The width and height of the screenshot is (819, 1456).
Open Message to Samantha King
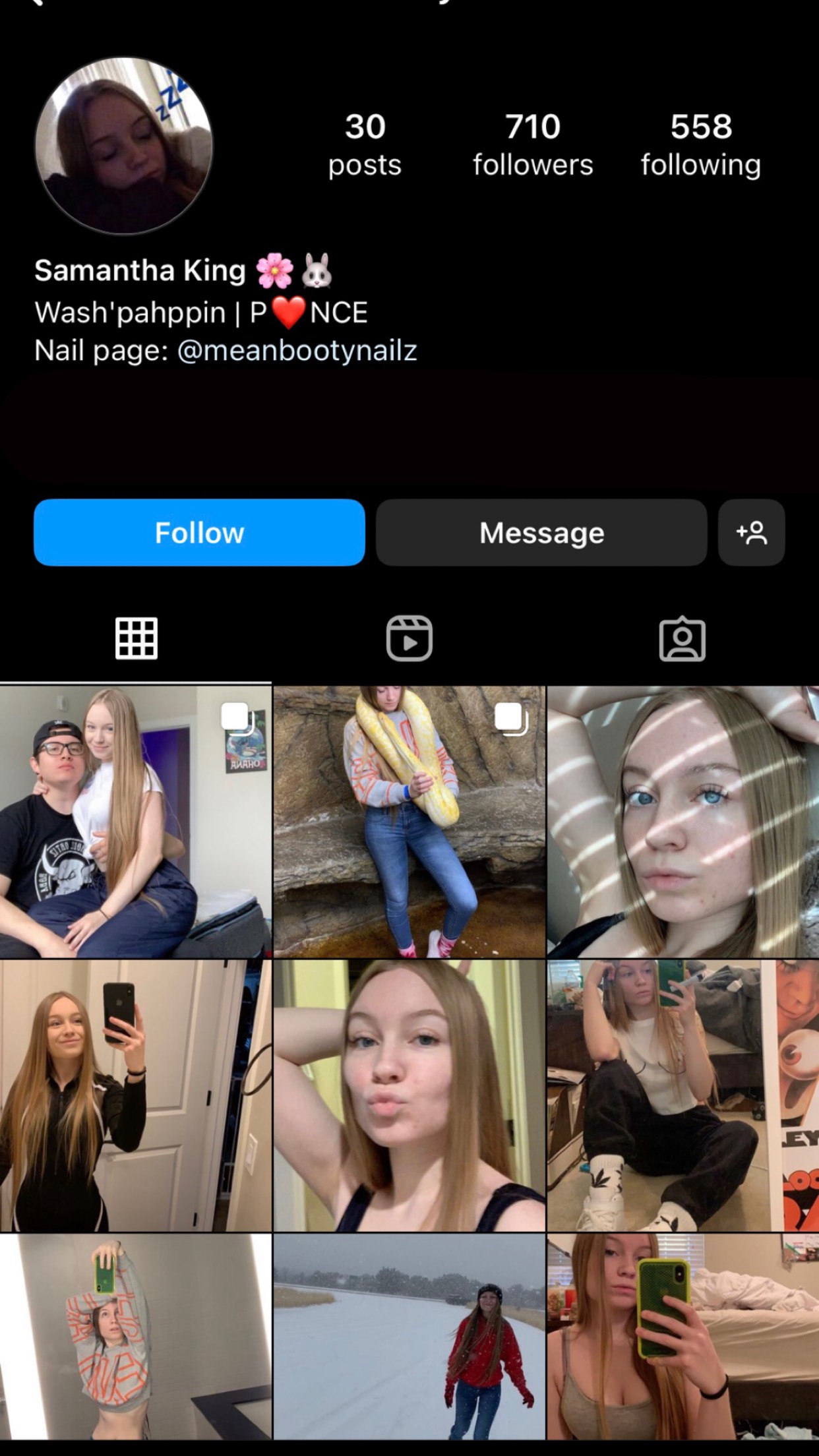pos(541,532)
